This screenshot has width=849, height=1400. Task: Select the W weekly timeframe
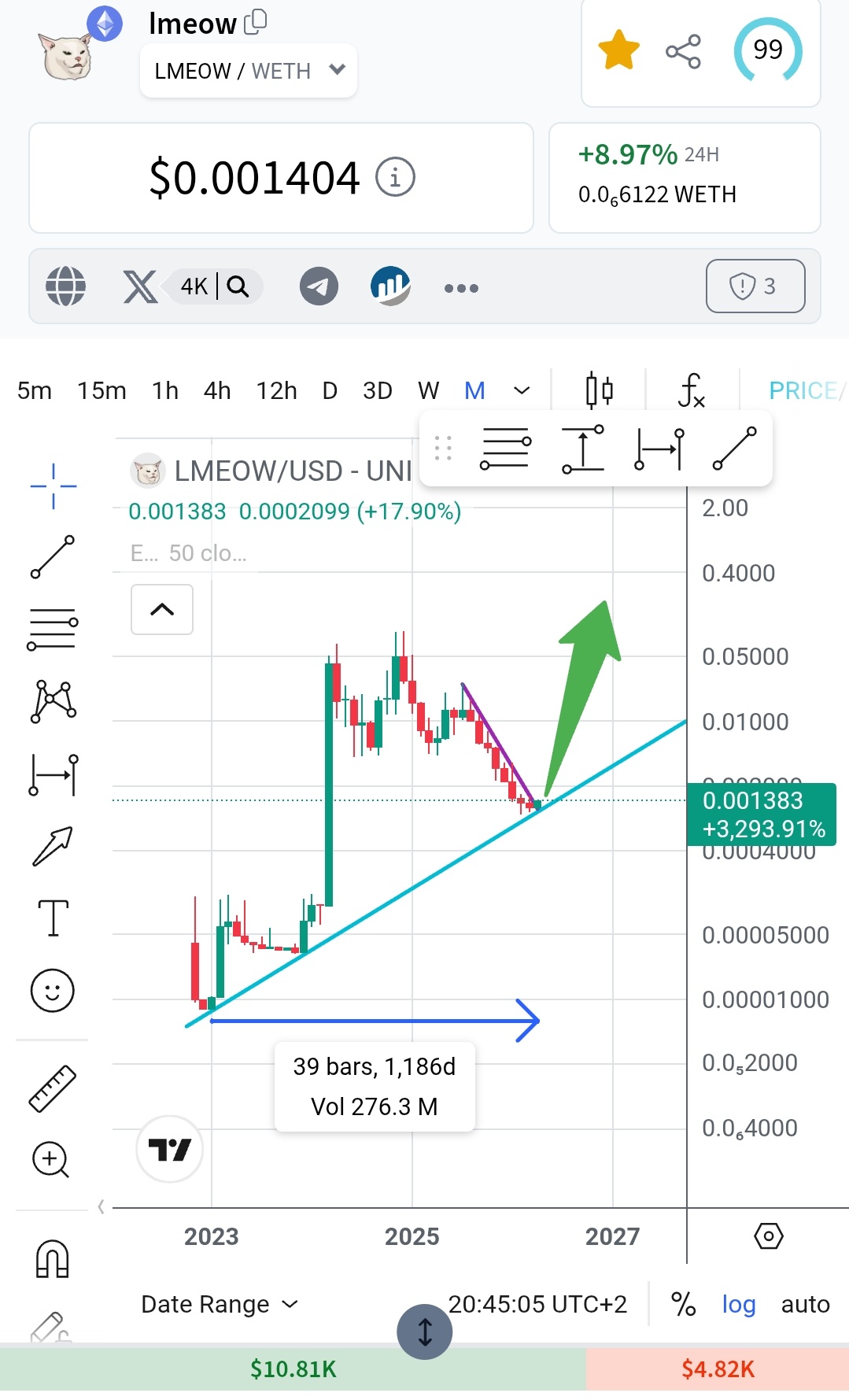pyautogui.click(x=428, y=390)
